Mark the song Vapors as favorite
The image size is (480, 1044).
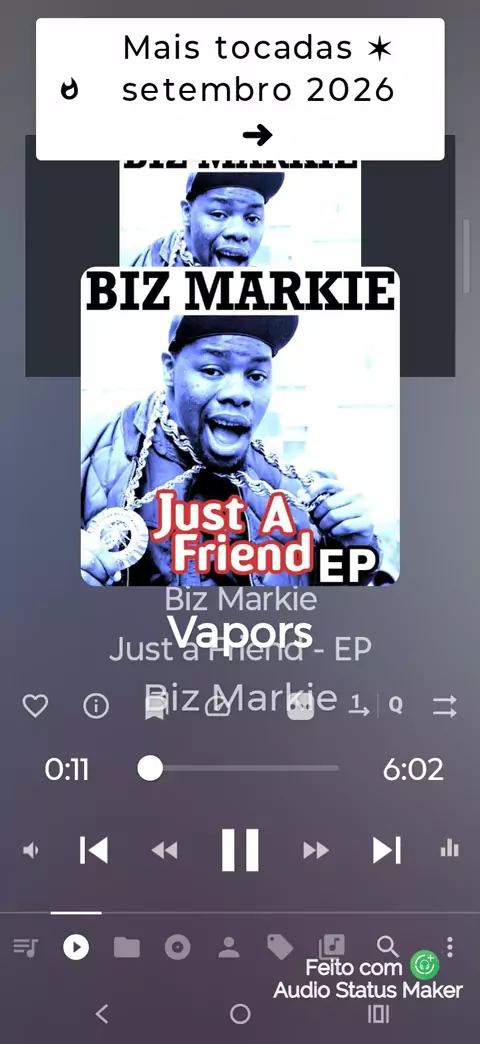coord(35,705)
